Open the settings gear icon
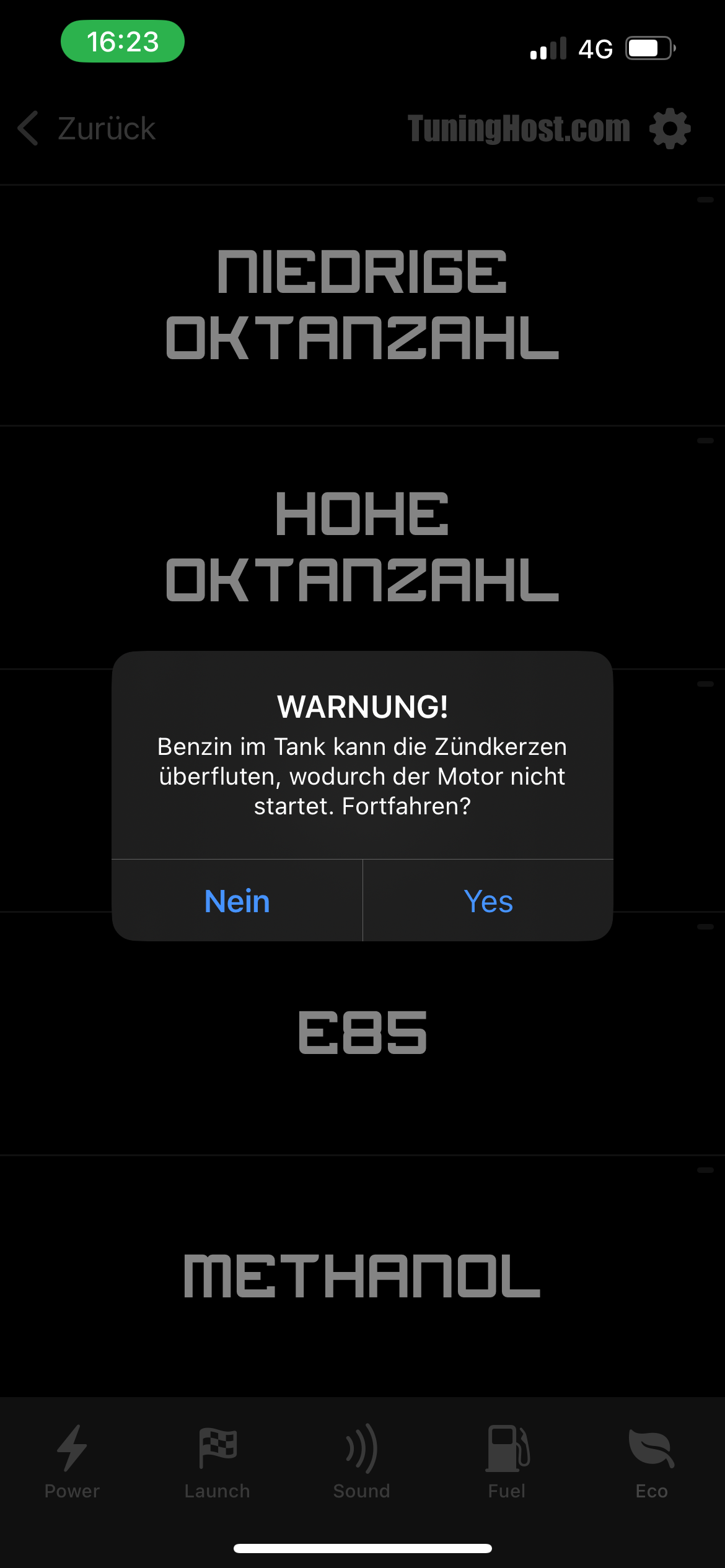The height and width of the screenshot is (1568, 725). pos(670,129)
